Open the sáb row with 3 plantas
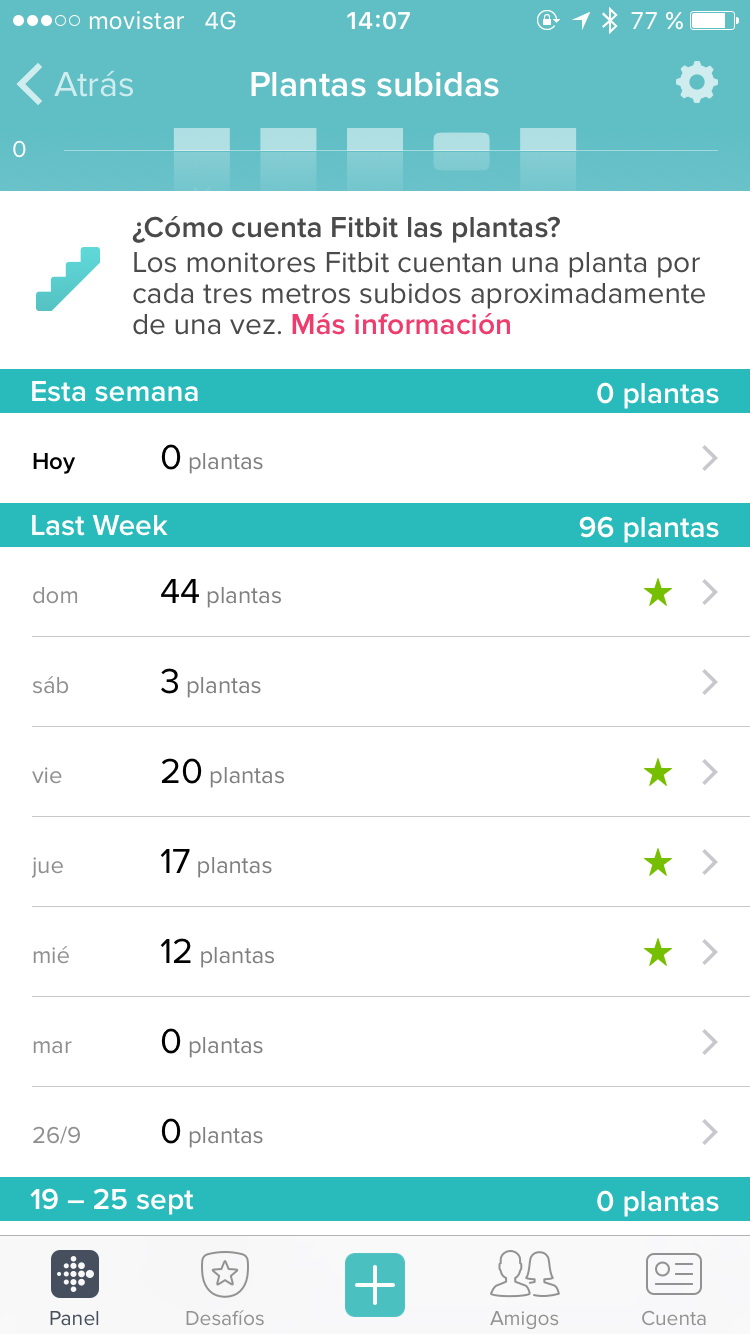The height and width of the screenshot is (1334, 750). pyautogui.click(x=375, y=683)
